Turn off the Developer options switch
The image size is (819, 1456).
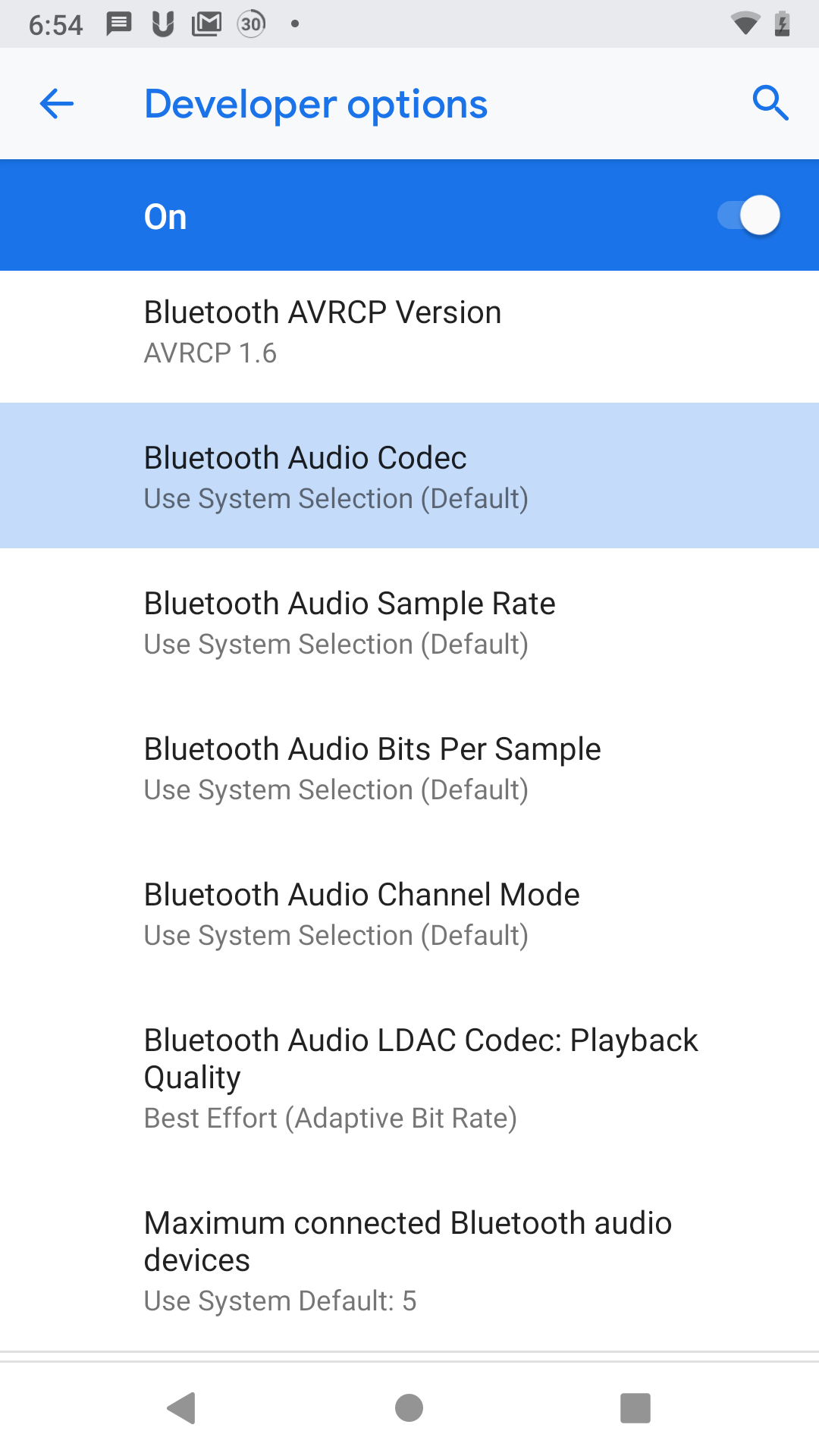tap(749, 216)
